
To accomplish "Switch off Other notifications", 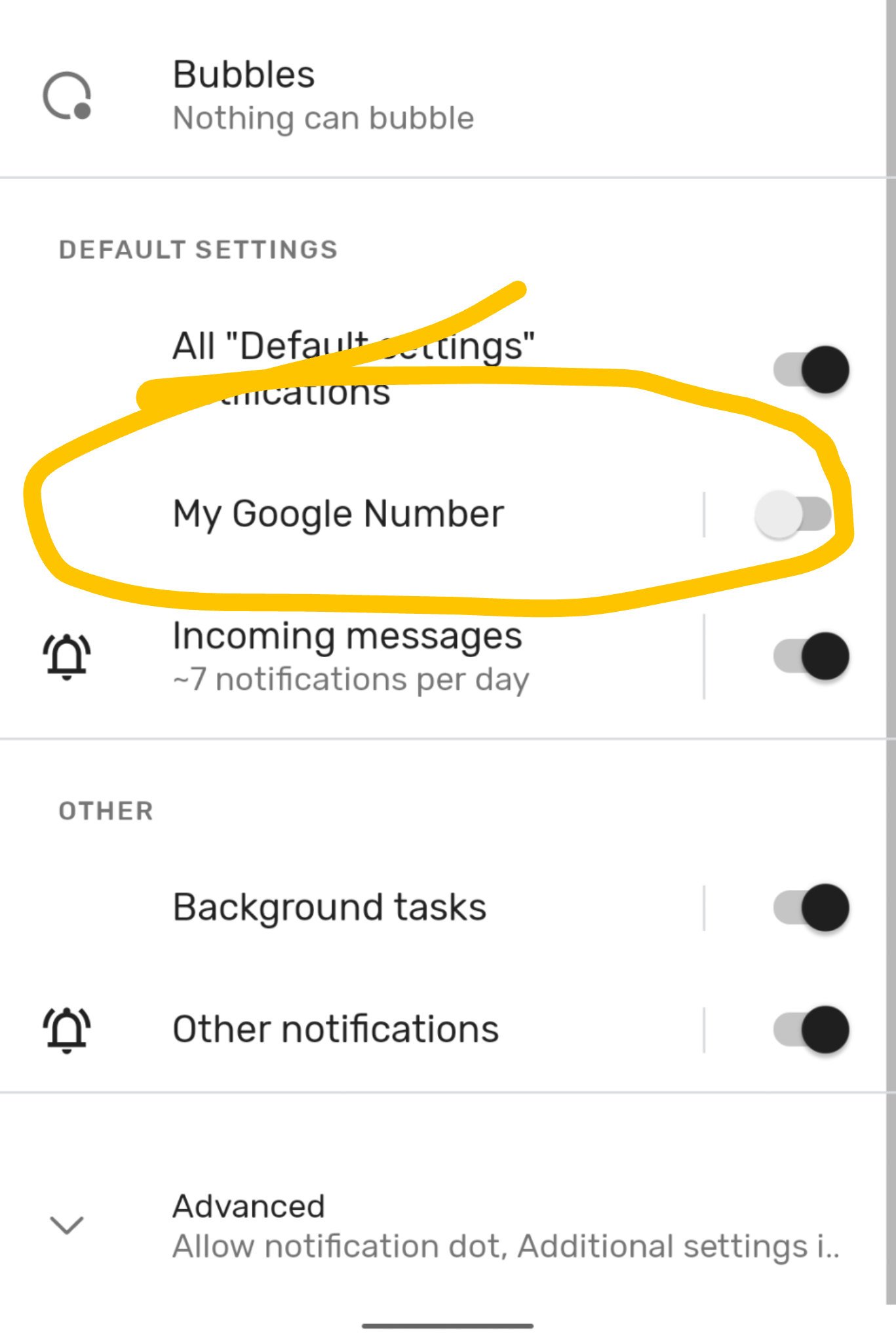I will tap(811, 1030).
